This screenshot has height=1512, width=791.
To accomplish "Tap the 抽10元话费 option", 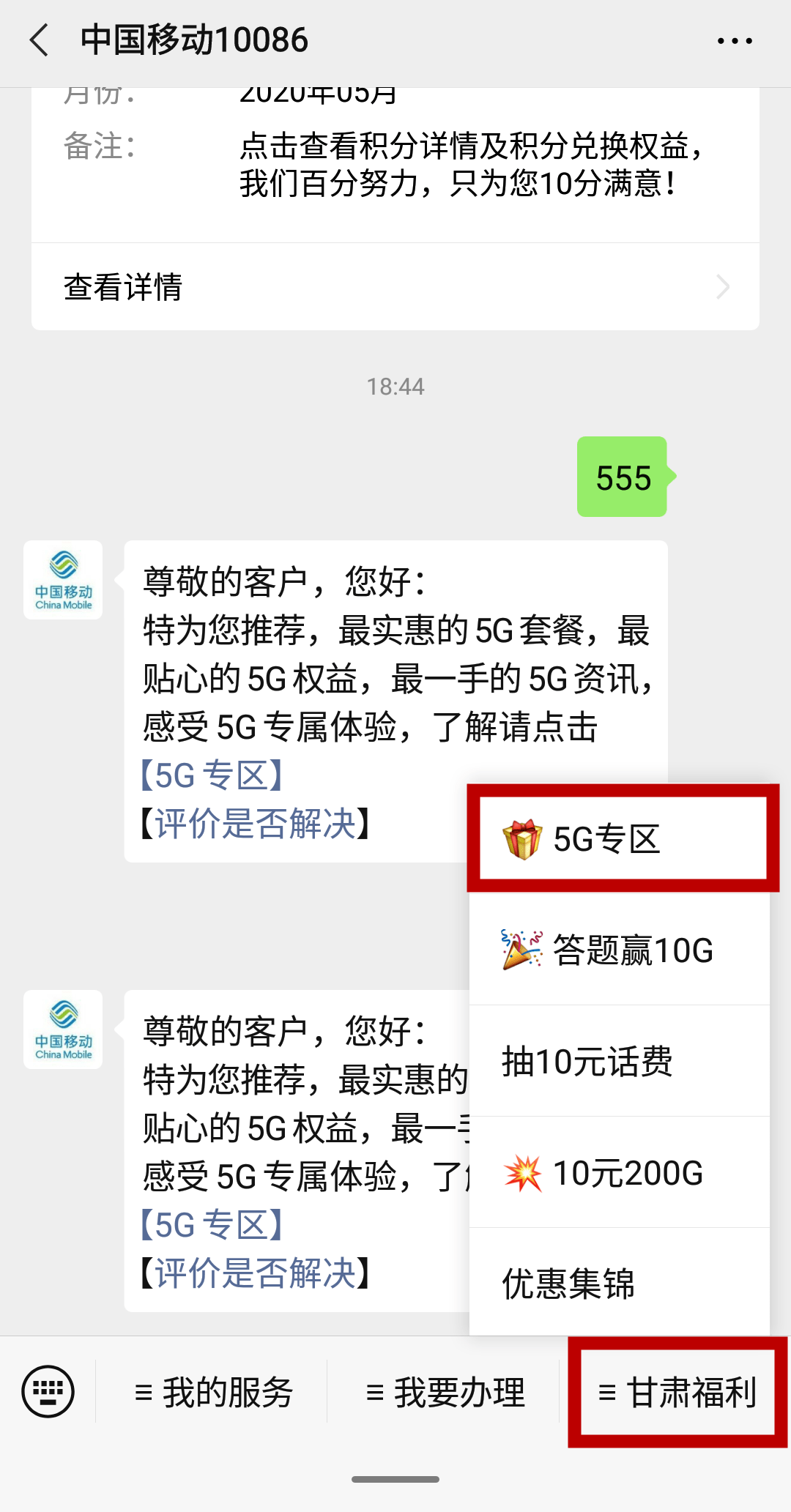I will coord(620,1061).
